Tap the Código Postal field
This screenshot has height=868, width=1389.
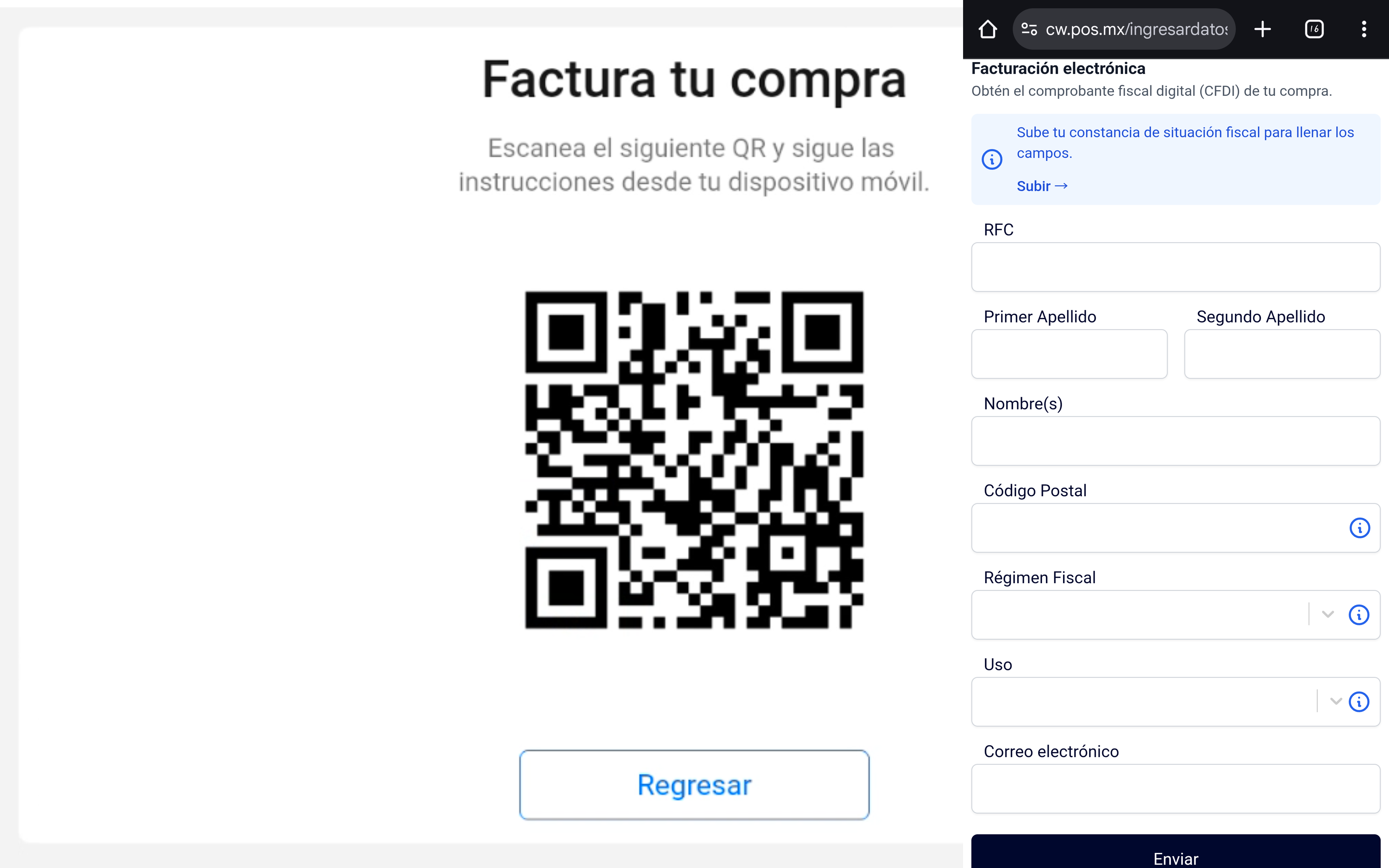[x=1154, y=527]
